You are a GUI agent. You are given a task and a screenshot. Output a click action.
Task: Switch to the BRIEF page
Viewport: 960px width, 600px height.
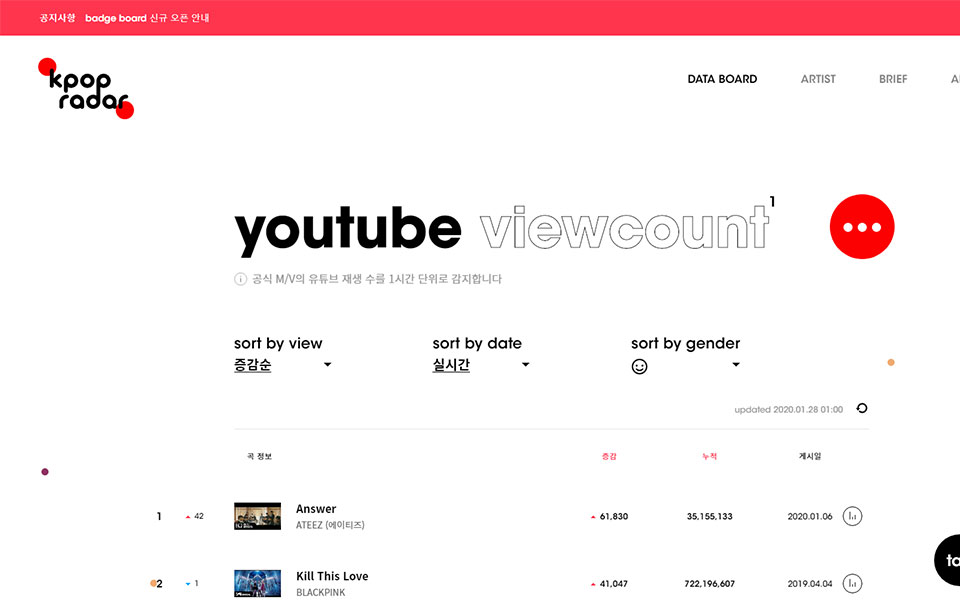tap(893, 79)
